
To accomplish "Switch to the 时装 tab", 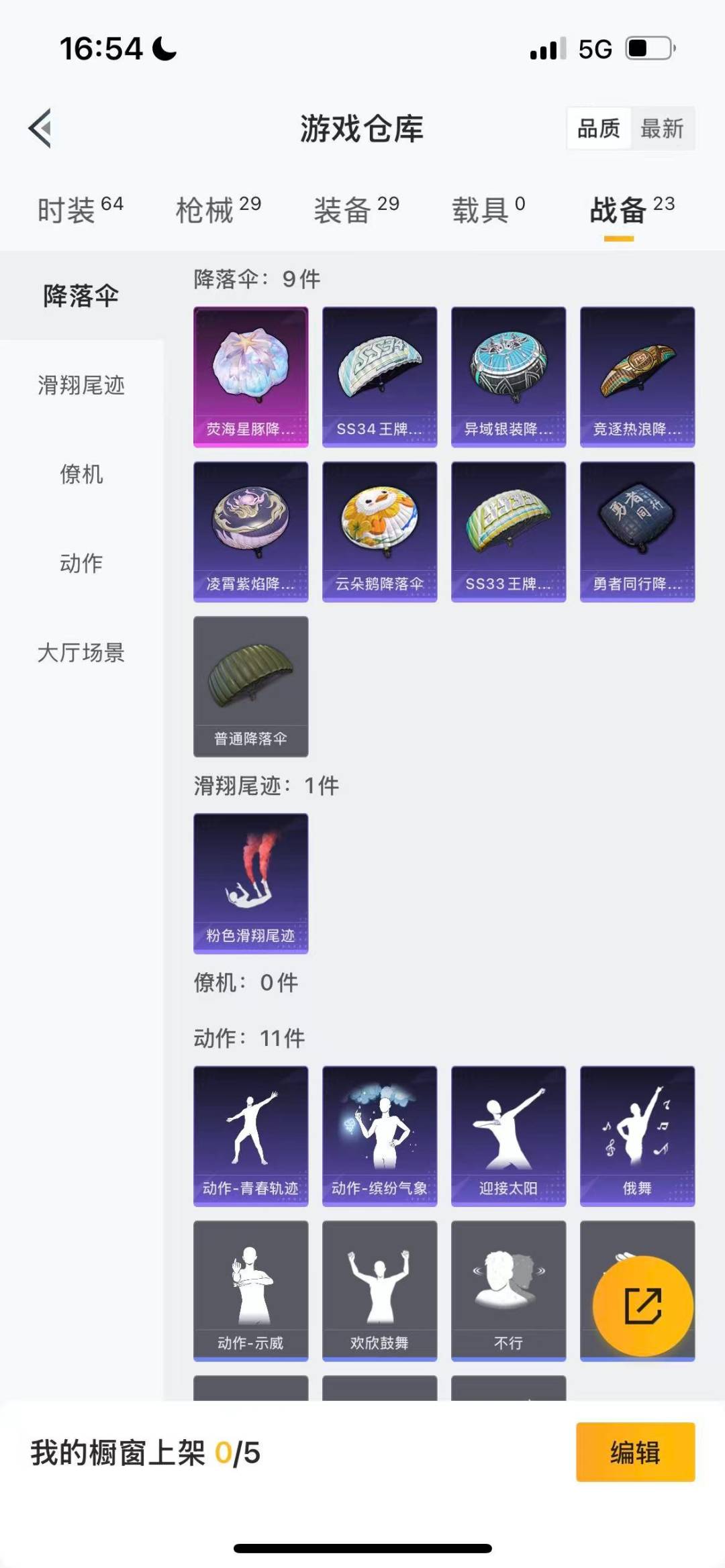I will click(x=80, y=210).
